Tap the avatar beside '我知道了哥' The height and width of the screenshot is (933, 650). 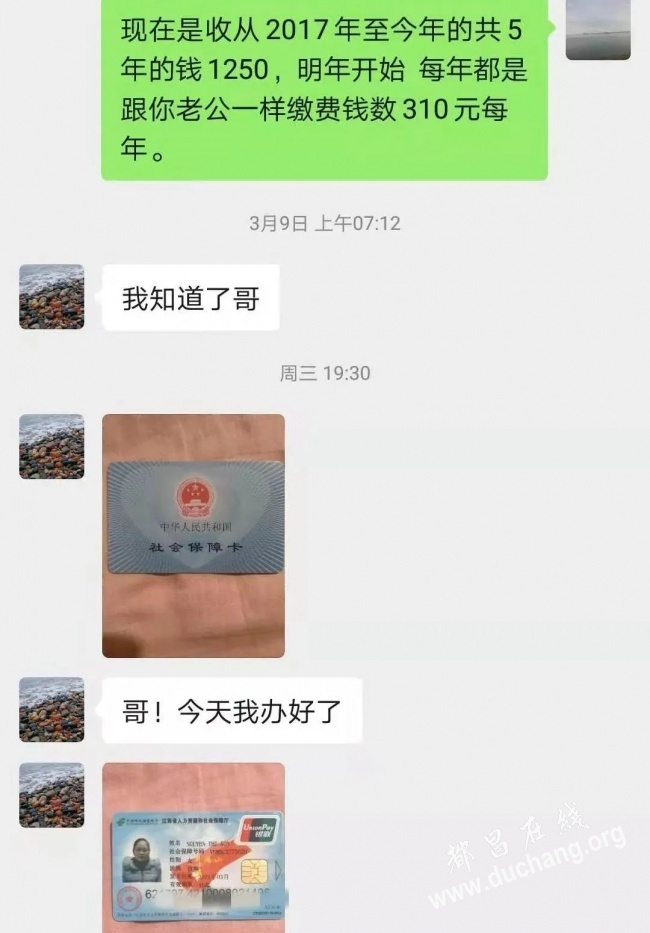click(x=51, y=297)
